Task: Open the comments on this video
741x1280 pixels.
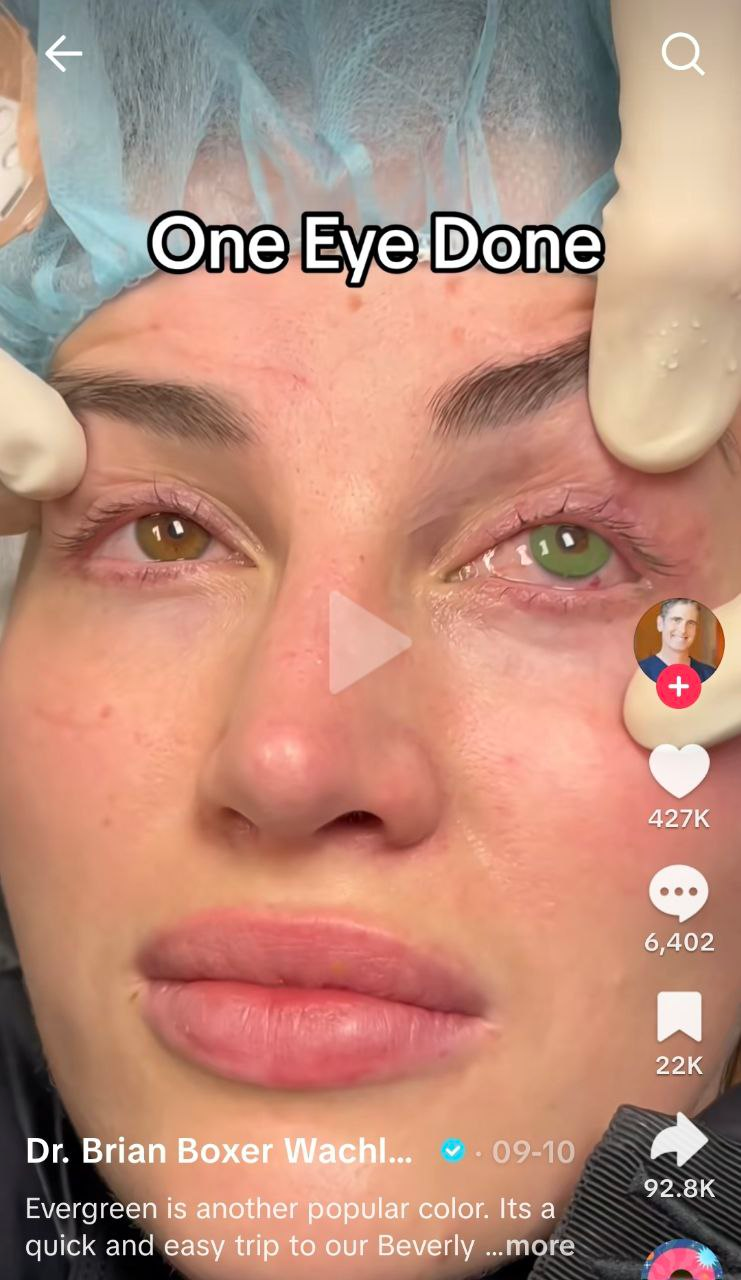Action: pos(679,893)
